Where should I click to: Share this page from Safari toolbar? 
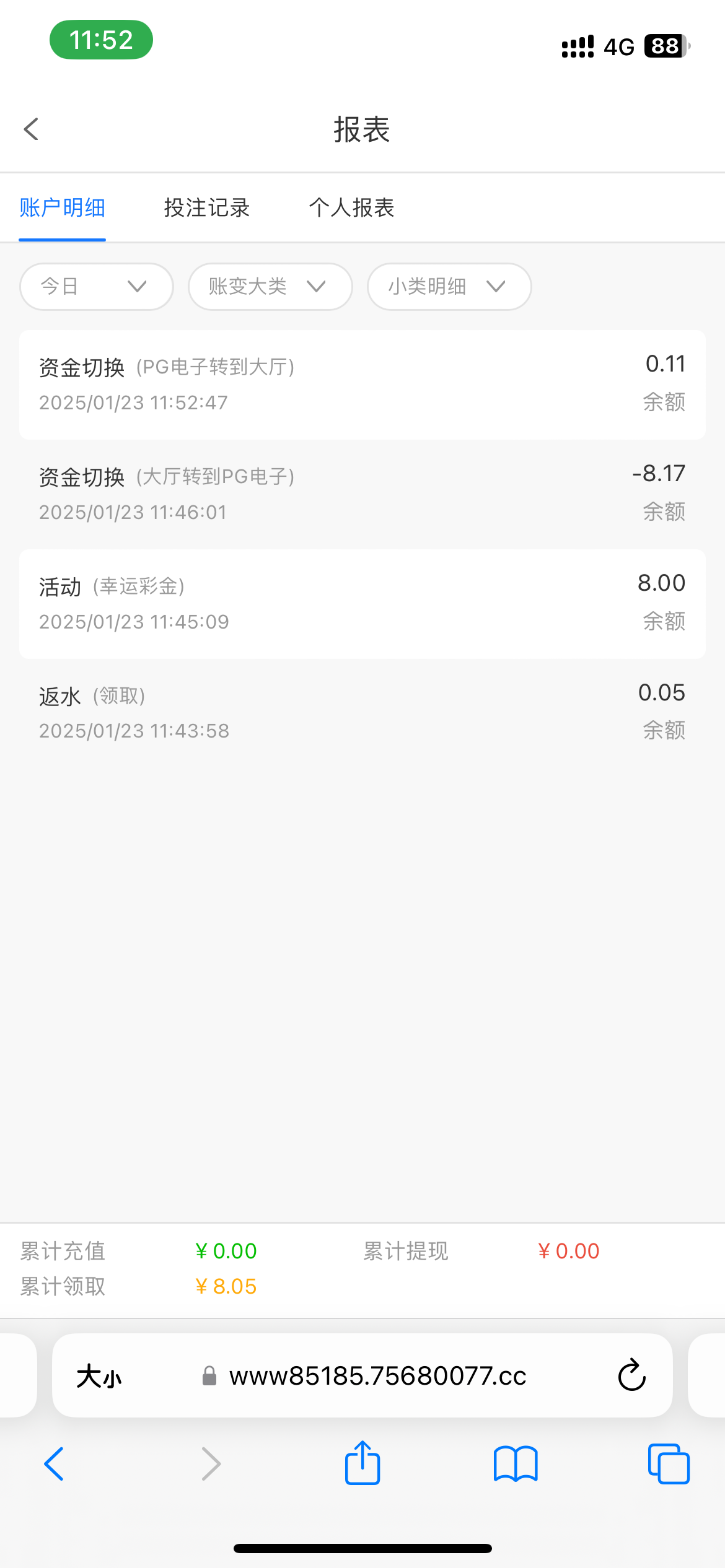click(362, 1463)
